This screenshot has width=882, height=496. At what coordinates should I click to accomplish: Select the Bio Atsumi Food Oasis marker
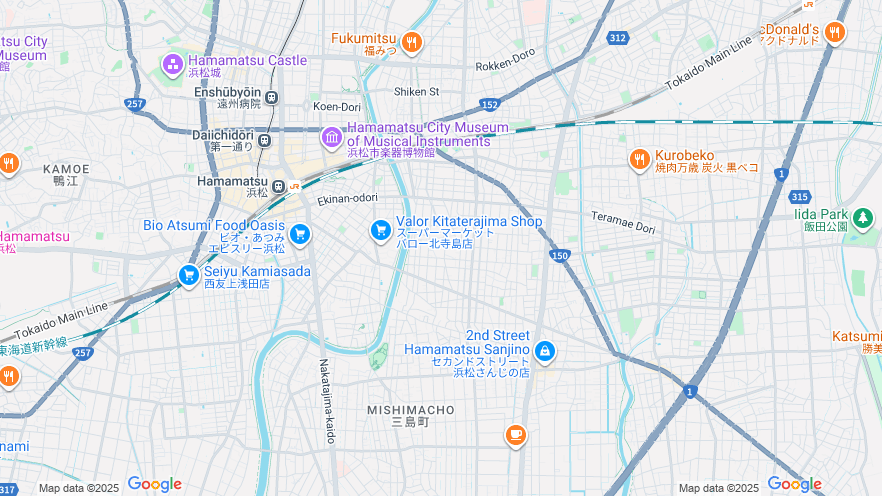pyautogui.click(x=300, y=235)
